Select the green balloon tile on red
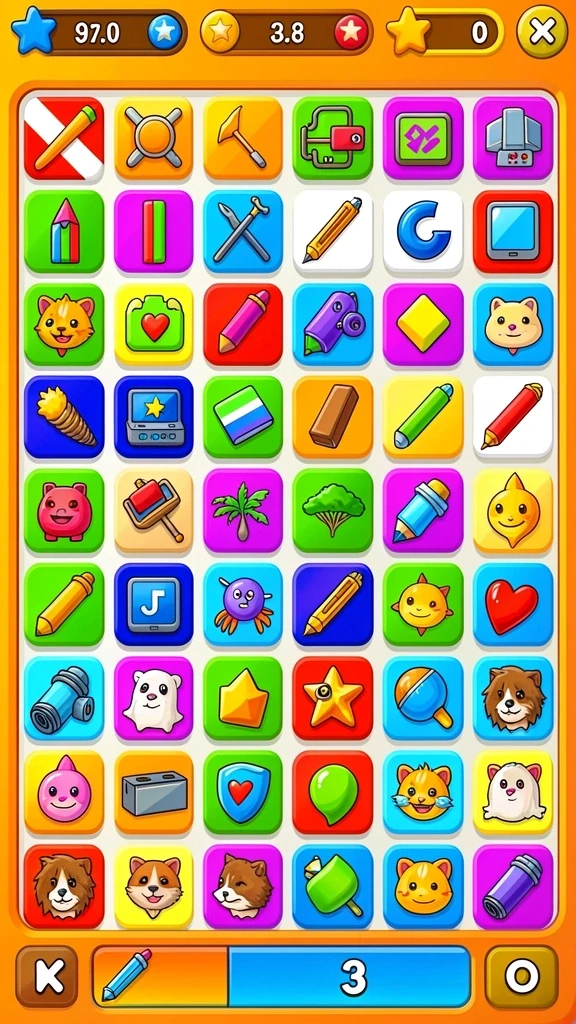The width and height of the screenshot is (576, 1024). (x=332, y=792)
